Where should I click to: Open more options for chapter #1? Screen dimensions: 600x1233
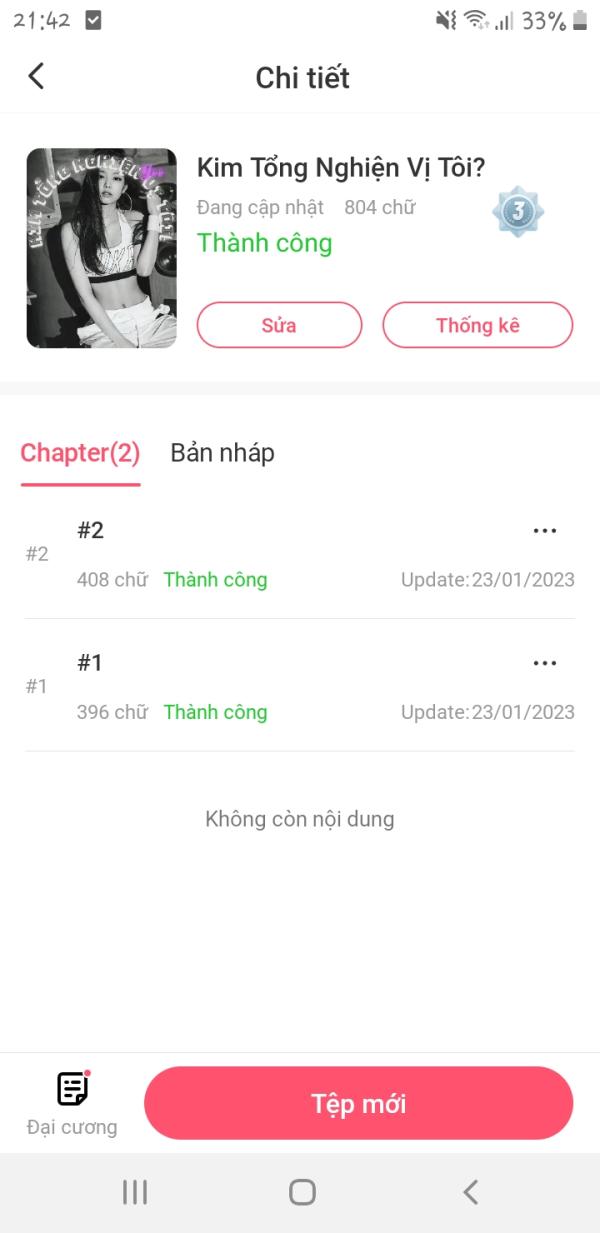pos(544,663)
